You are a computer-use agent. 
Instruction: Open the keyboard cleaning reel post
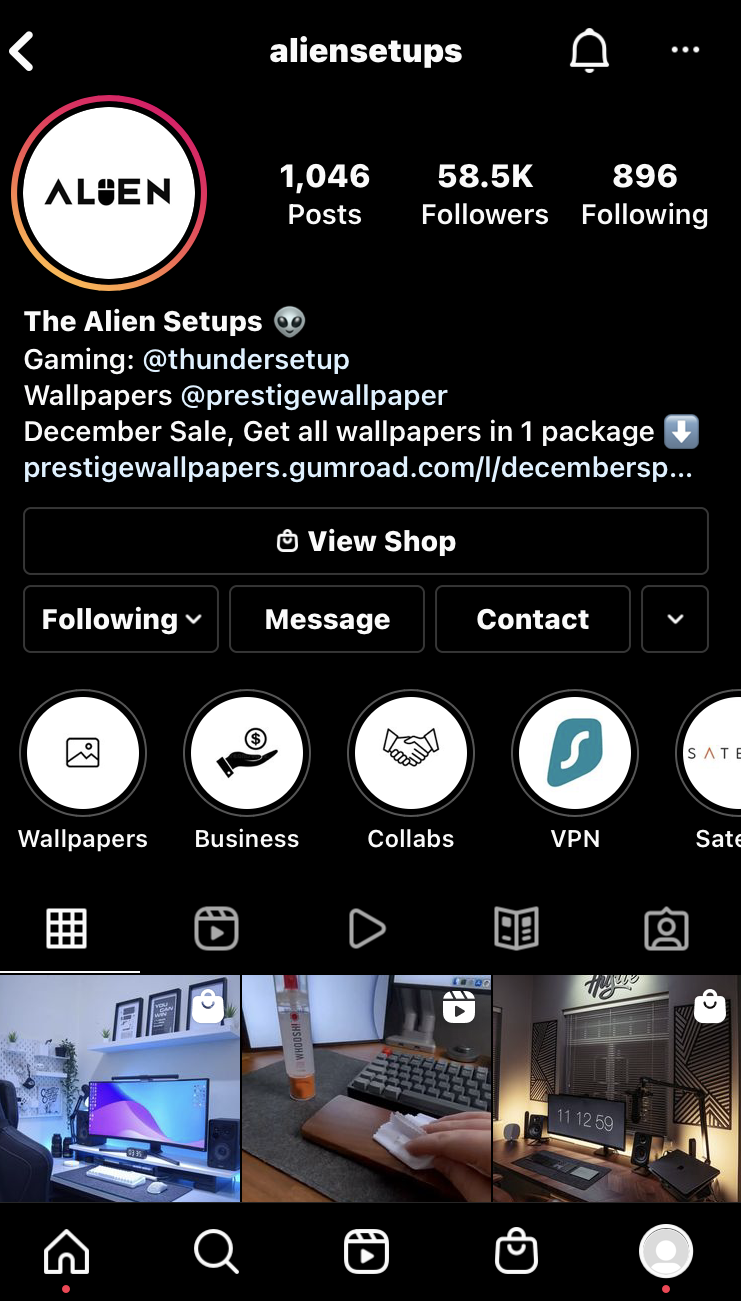coord(367,1089)
